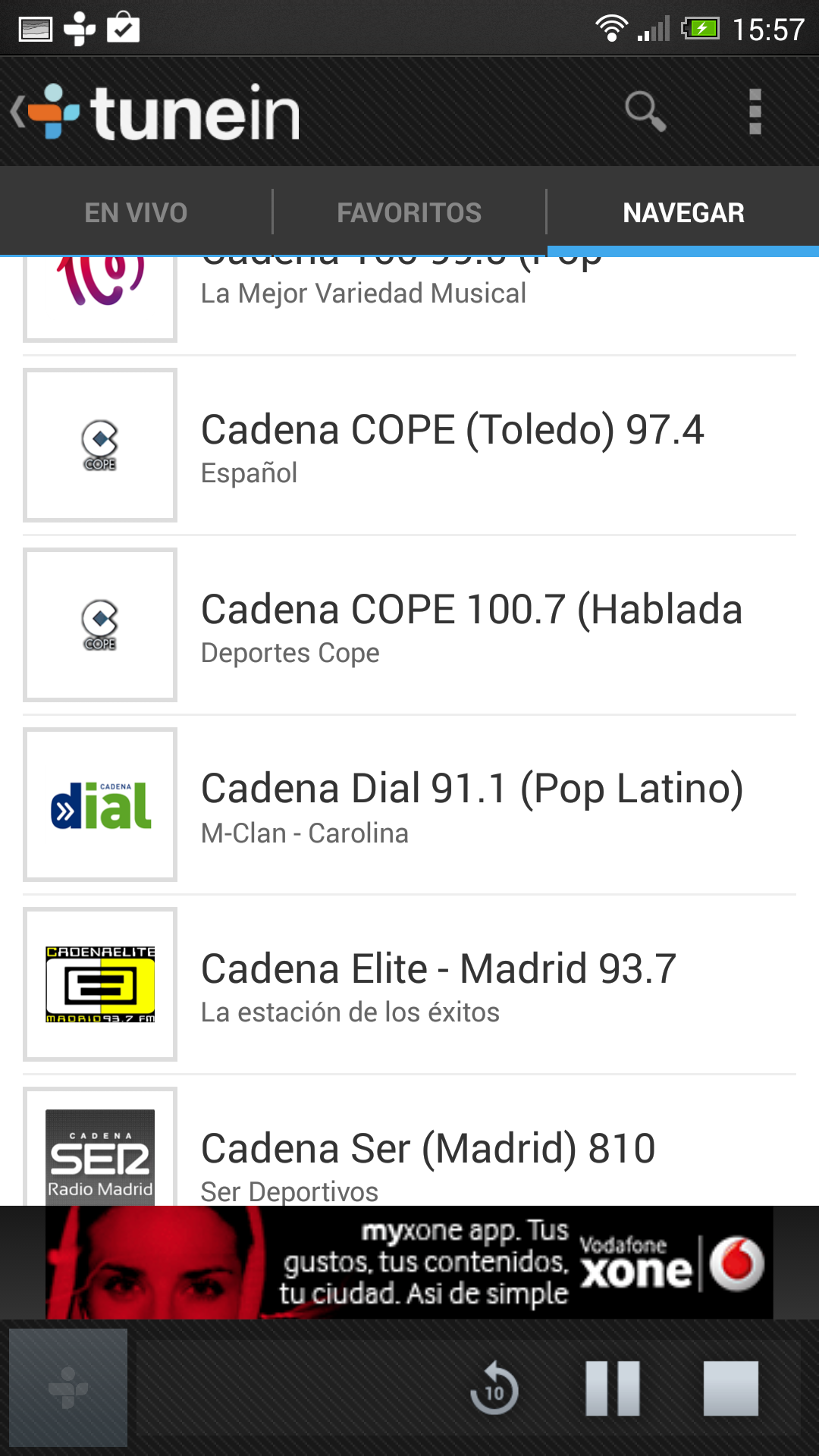This screenshot has height=1456, width=819.
Task: Open the search icon
Action: click(645, 112)
